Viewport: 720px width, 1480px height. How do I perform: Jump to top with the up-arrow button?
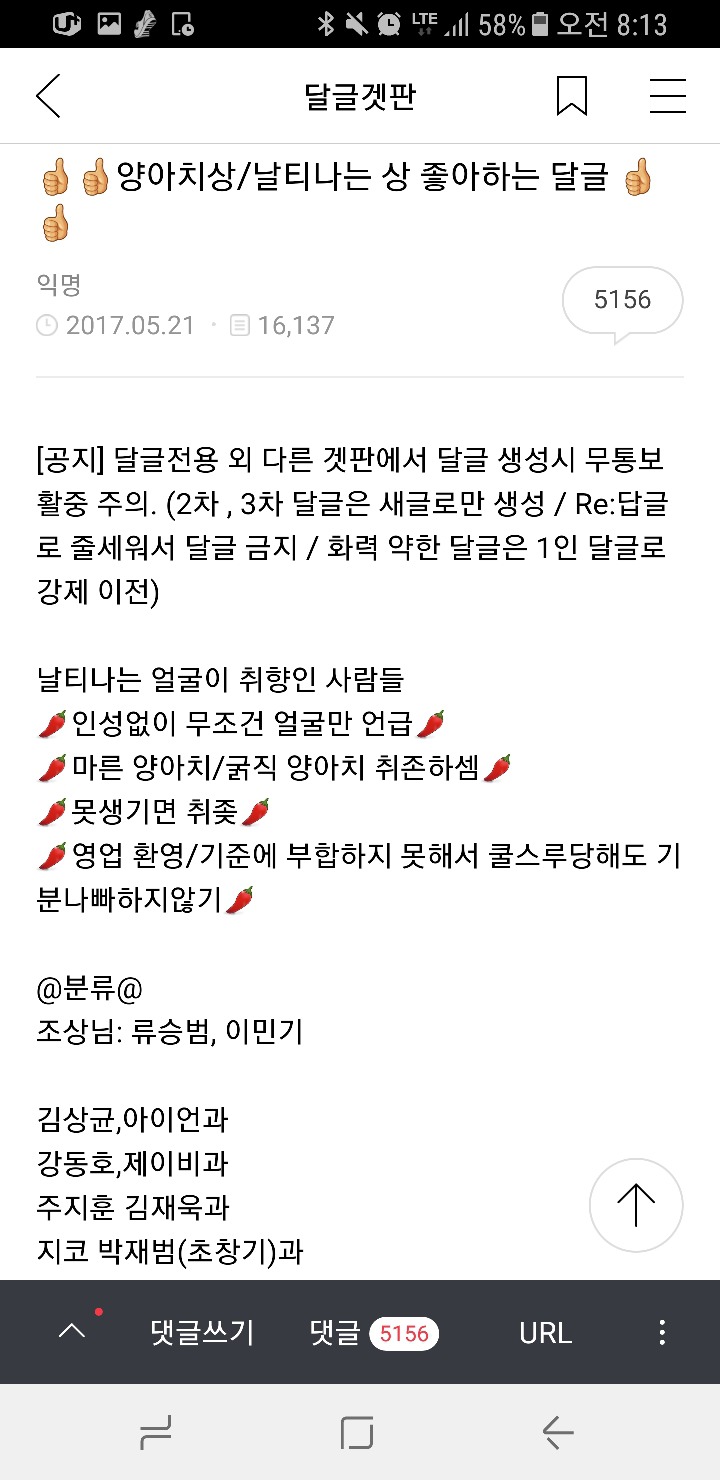pos(636,1205)
